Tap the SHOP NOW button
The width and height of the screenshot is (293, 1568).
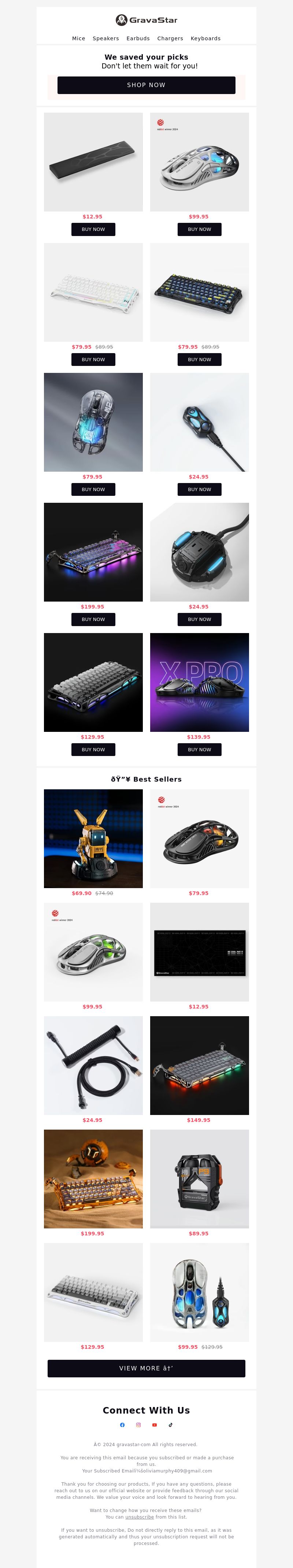click(x=146, y=85)
